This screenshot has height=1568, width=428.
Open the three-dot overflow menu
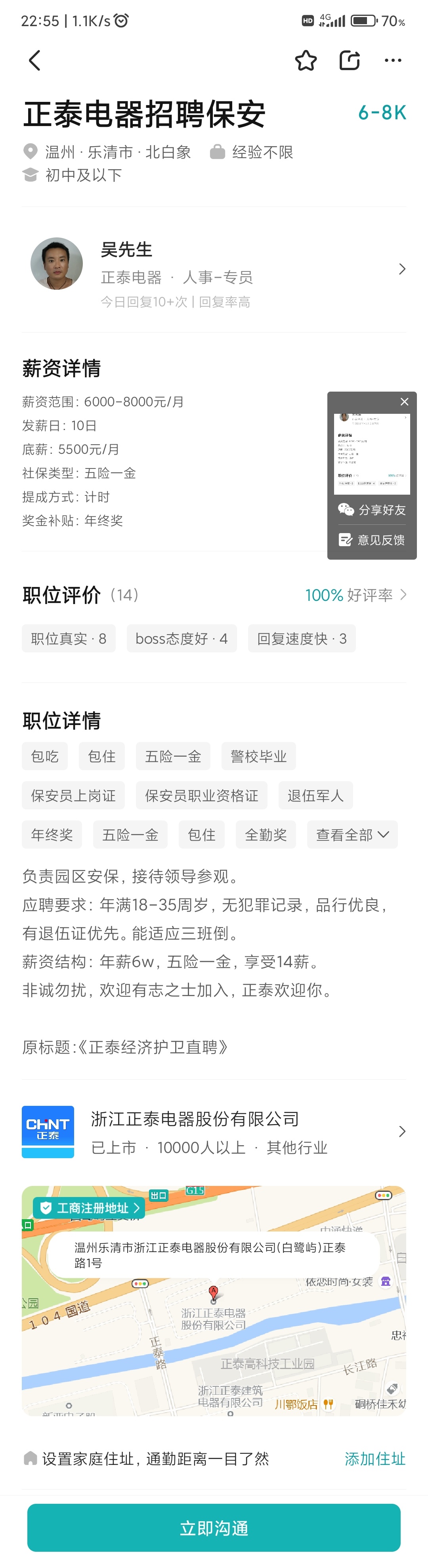click(x=393, y=60)
